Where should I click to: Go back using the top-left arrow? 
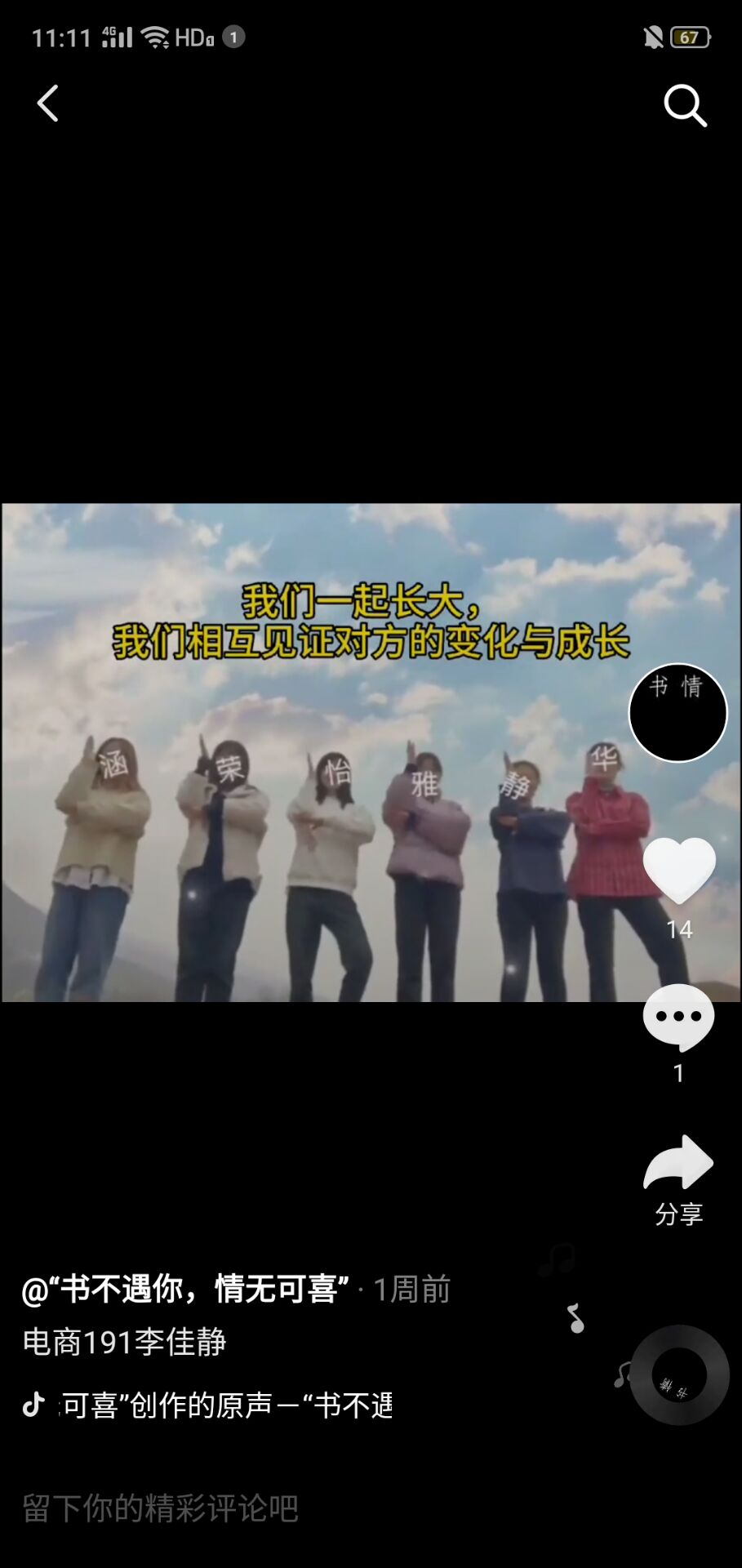[x=48, y=104]
